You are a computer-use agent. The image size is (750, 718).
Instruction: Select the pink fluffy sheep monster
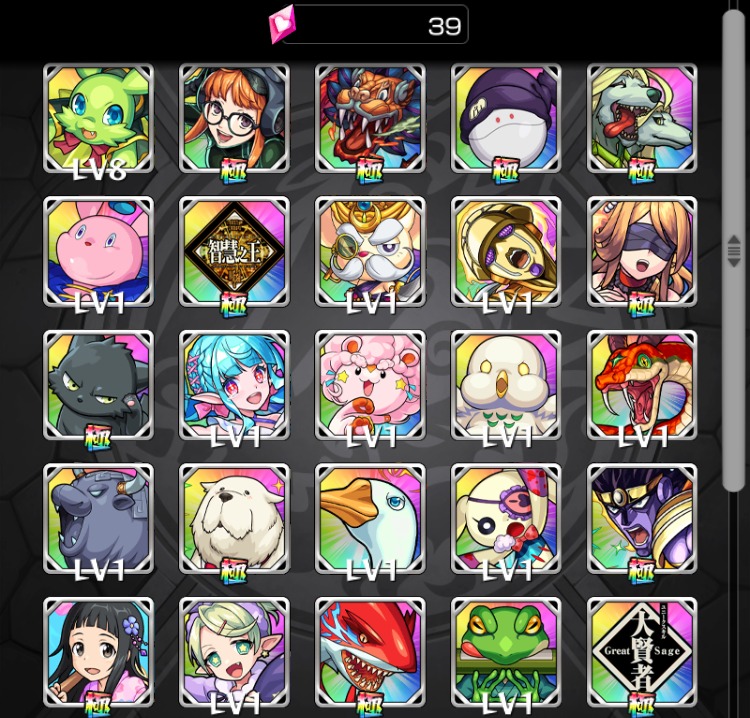pos(371,386)
